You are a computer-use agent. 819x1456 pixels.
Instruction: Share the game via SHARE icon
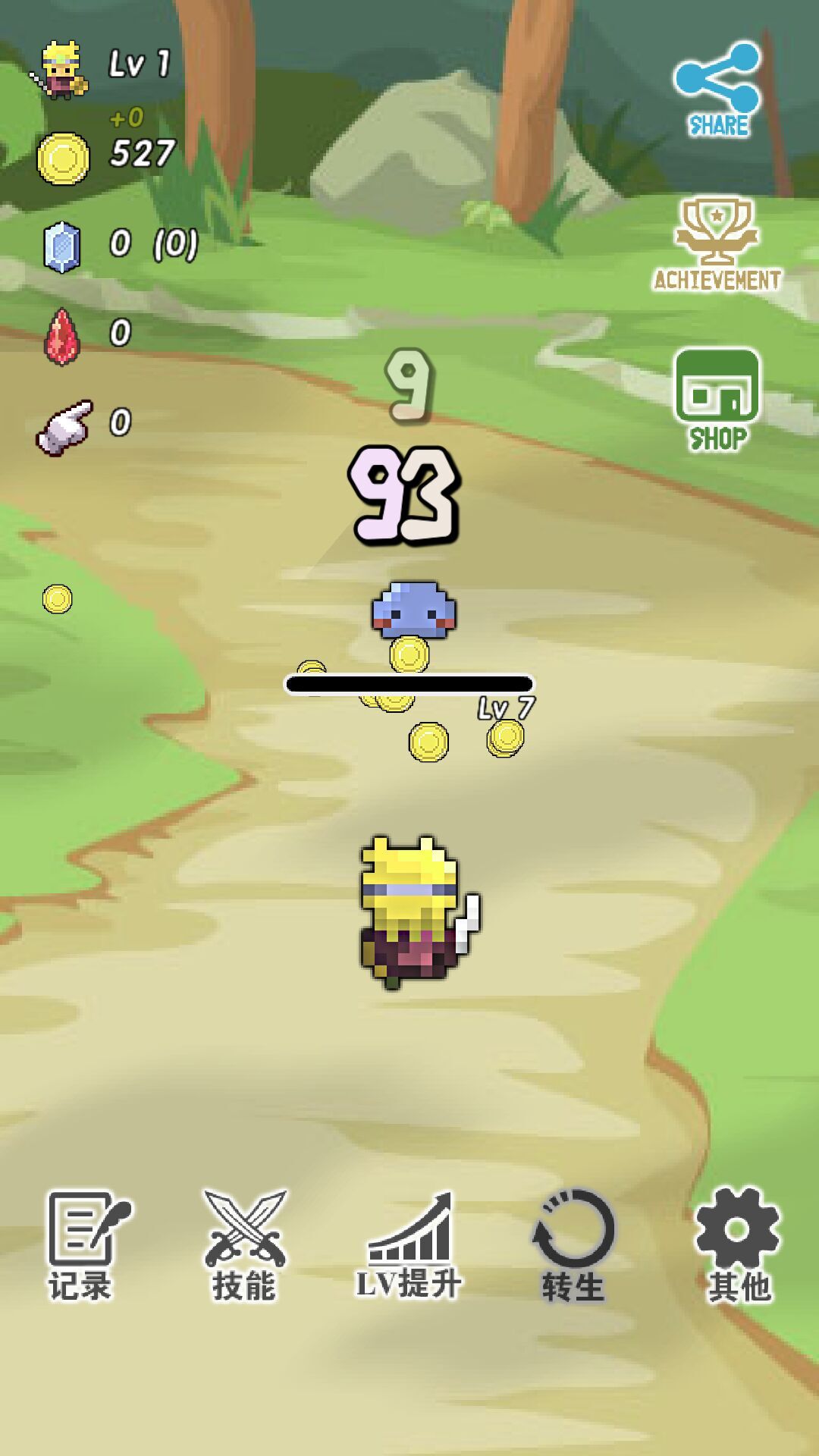point(717,89)
